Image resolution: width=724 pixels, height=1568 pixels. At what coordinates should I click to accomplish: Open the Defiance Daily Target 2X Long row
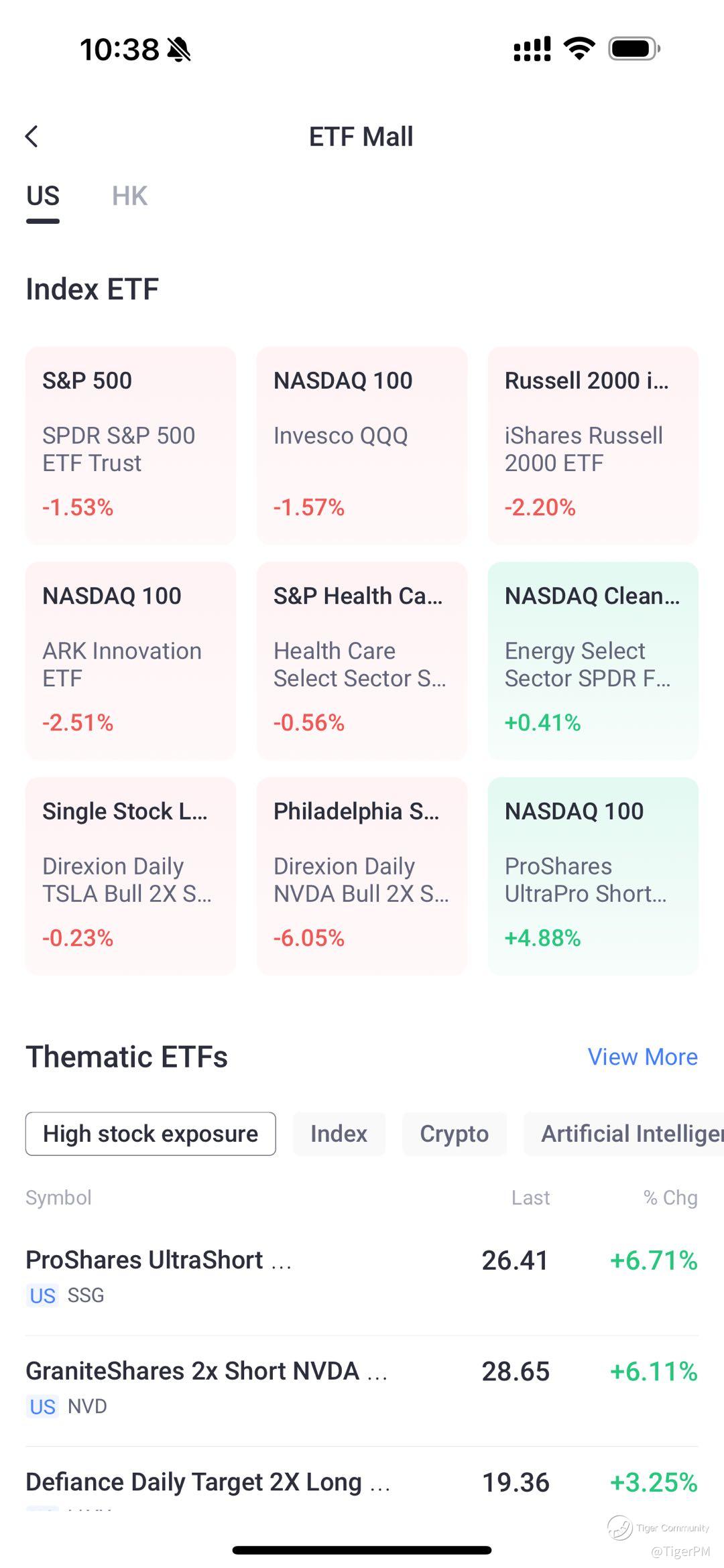[x=362, y=1482]
